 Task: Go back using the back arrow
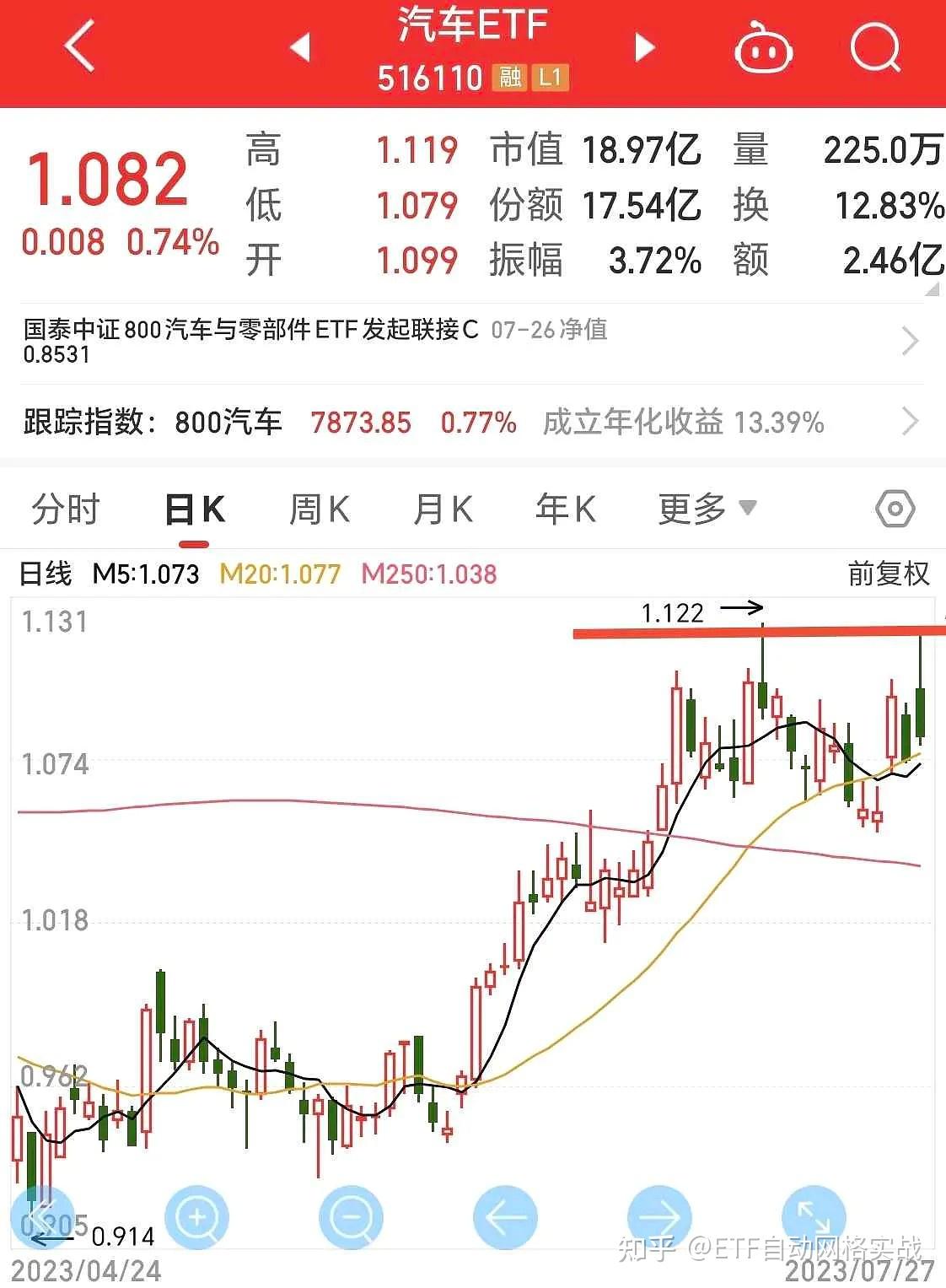pos(78,48)
